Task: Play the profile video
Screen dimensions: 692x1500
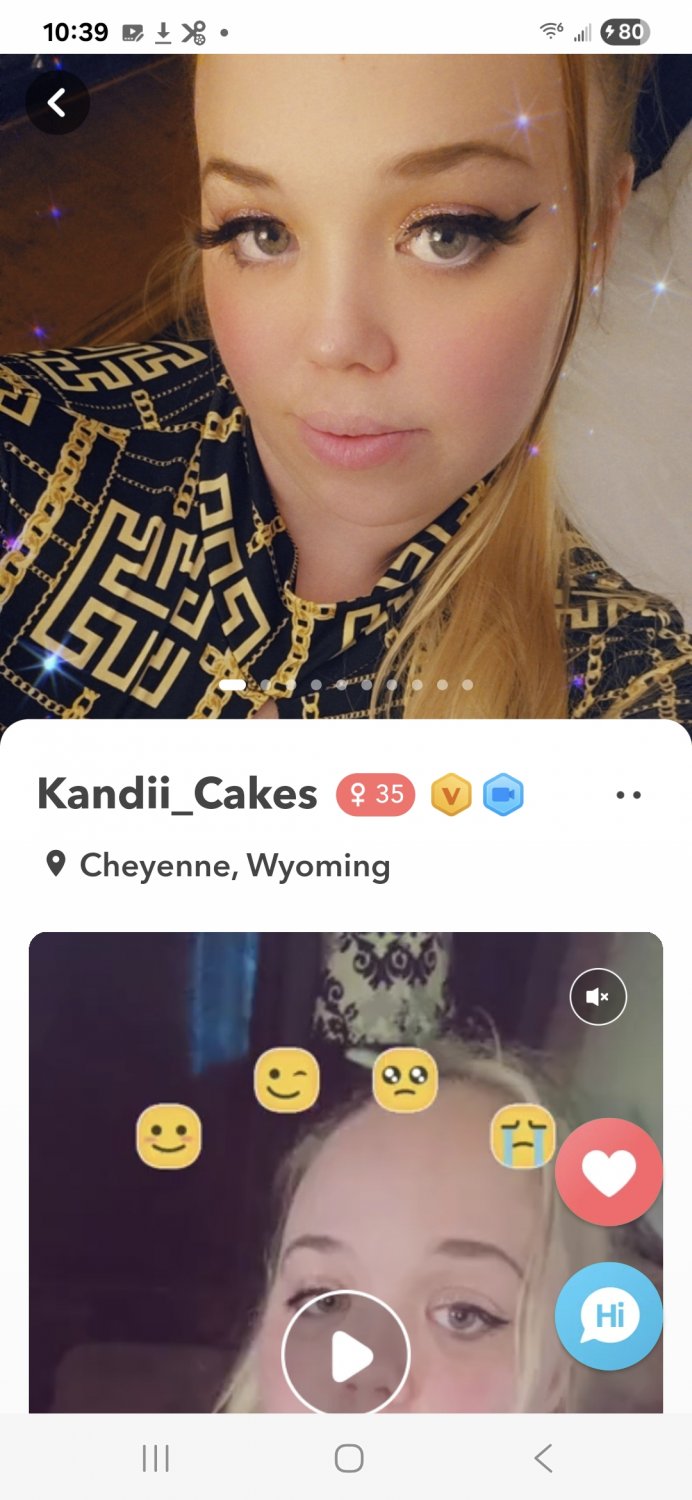Action: point(346,1355)
